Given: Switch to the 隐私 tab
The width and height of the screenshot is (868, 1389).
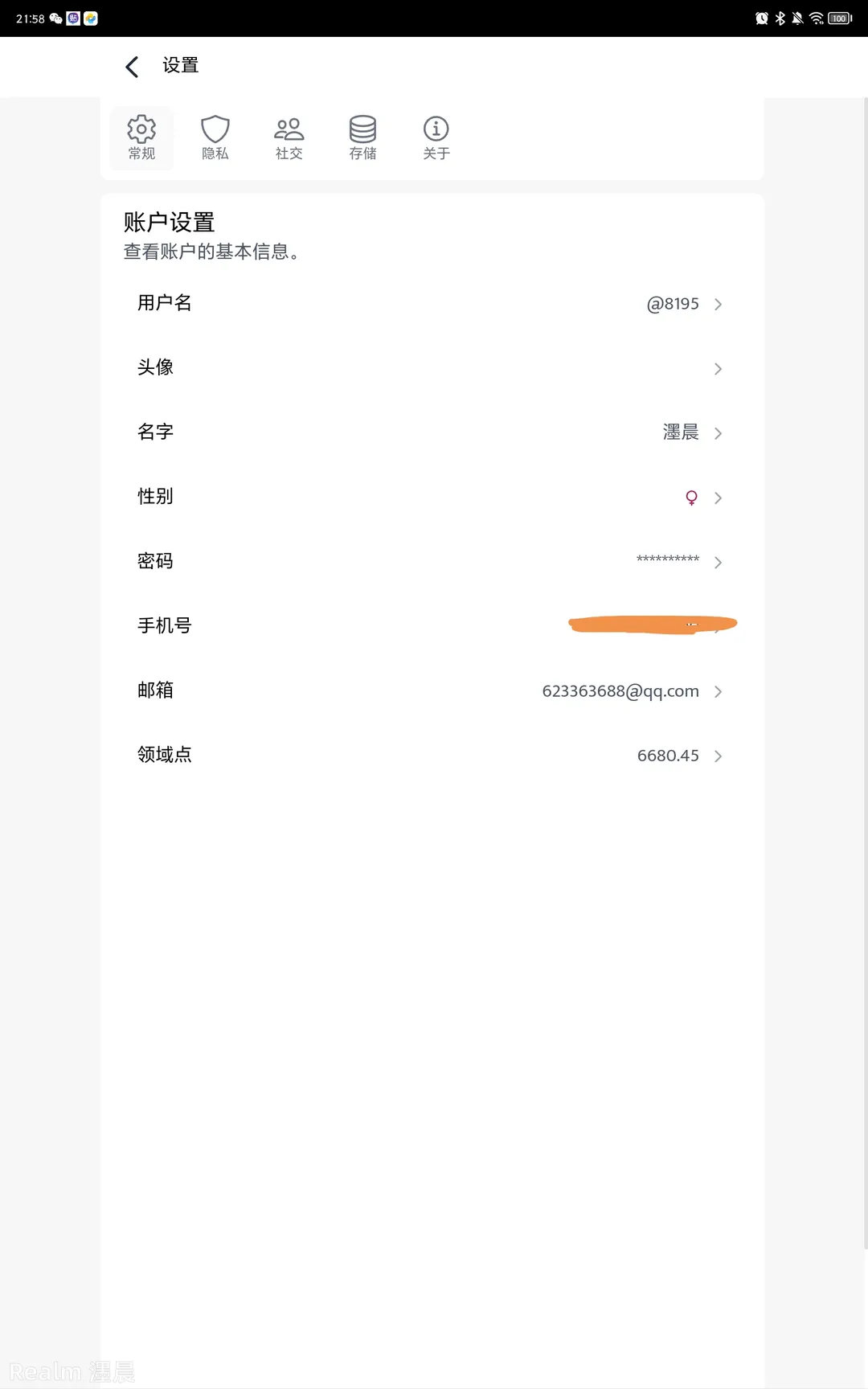Looking at the screenshot, I should pos(215,138).
